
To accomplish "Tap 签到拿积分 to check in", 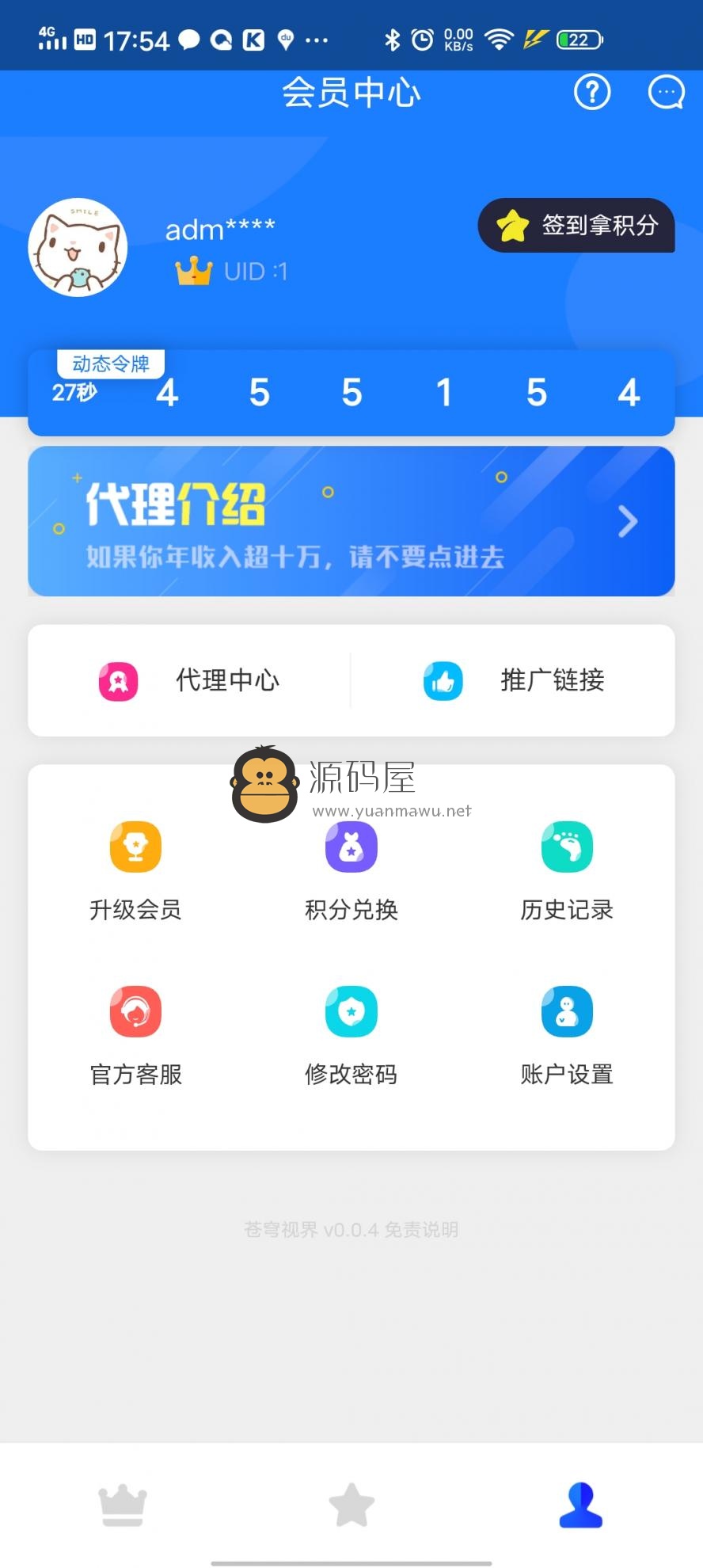I will [576, 226].
